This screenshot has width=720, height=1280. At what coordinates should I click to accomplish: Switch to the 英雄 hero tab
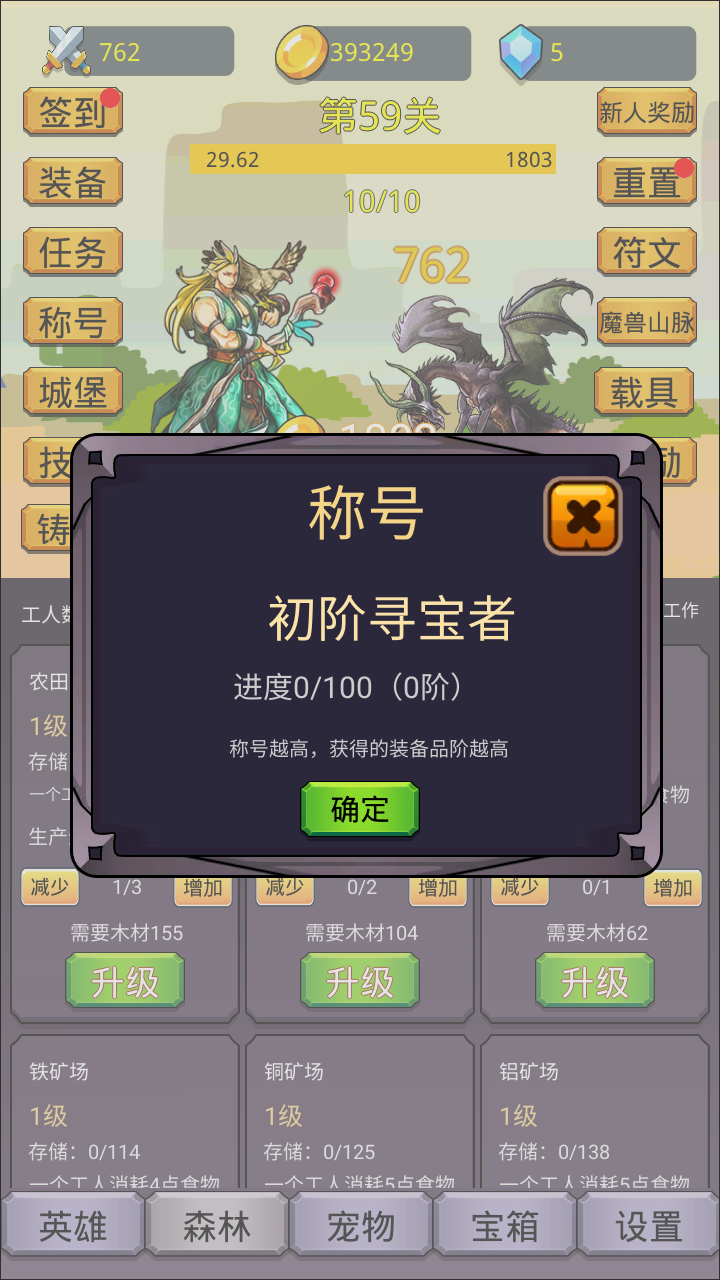72,1226
